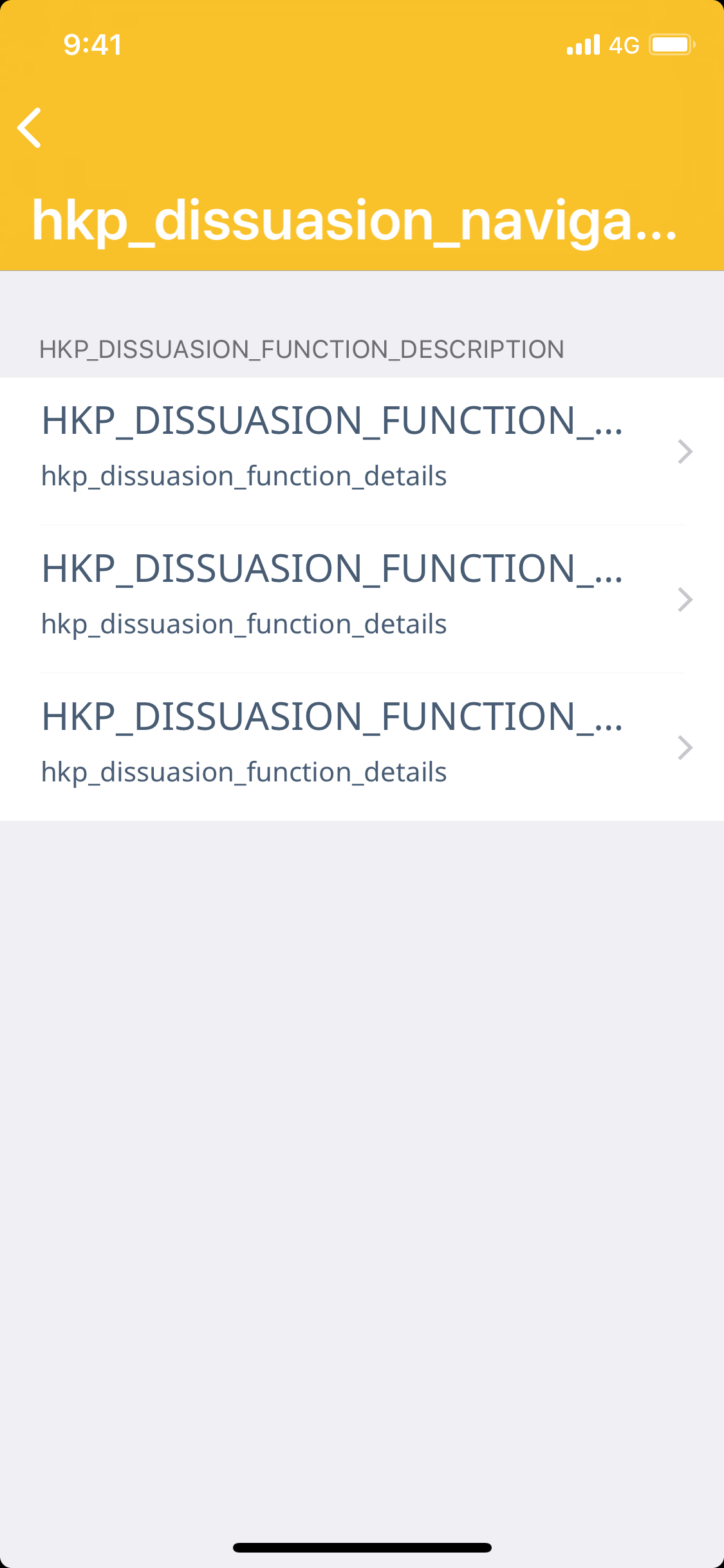Screen dimensions: 724x1568
Task: Open the second HKP_DISSUASION_FUNCTION row
Action: (360, 599)
